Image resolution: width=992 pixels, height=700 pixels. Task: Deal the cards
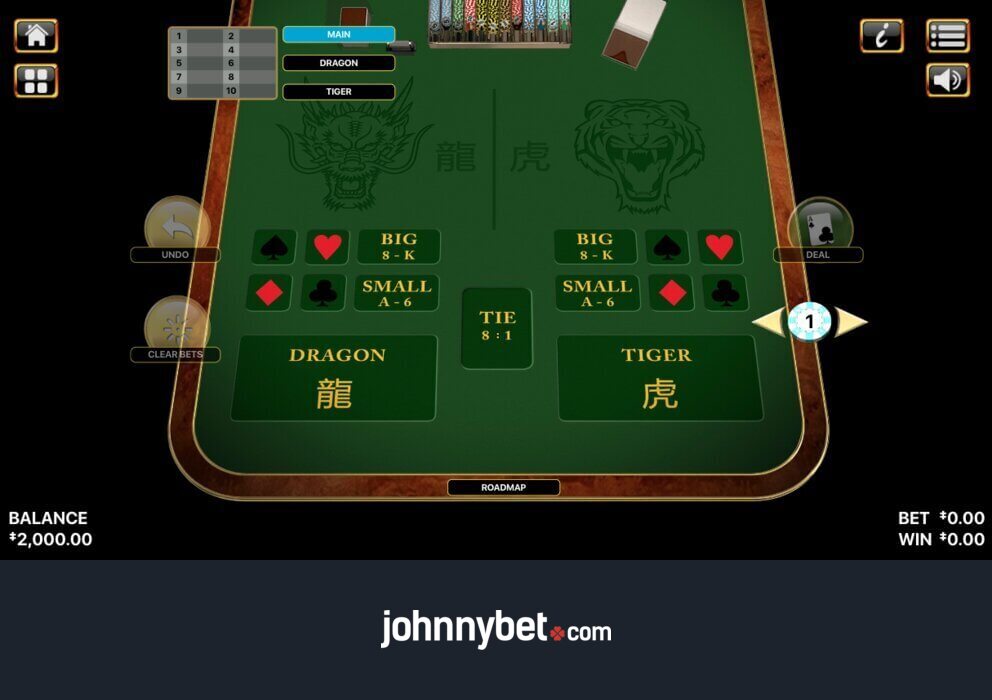(819, 229)
